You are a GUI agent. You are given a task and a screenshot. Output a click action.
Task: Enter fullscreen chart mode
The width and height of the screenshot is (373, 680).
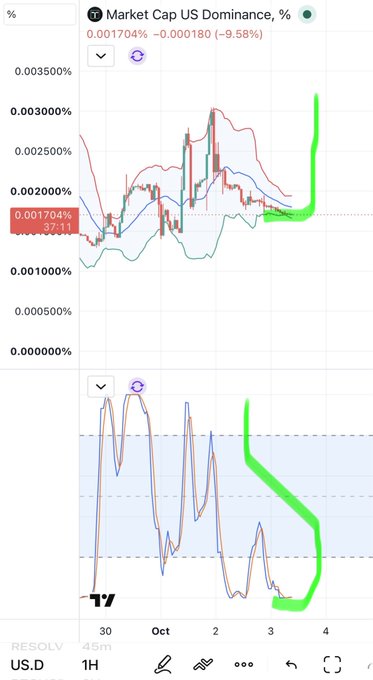click(333, 664)
